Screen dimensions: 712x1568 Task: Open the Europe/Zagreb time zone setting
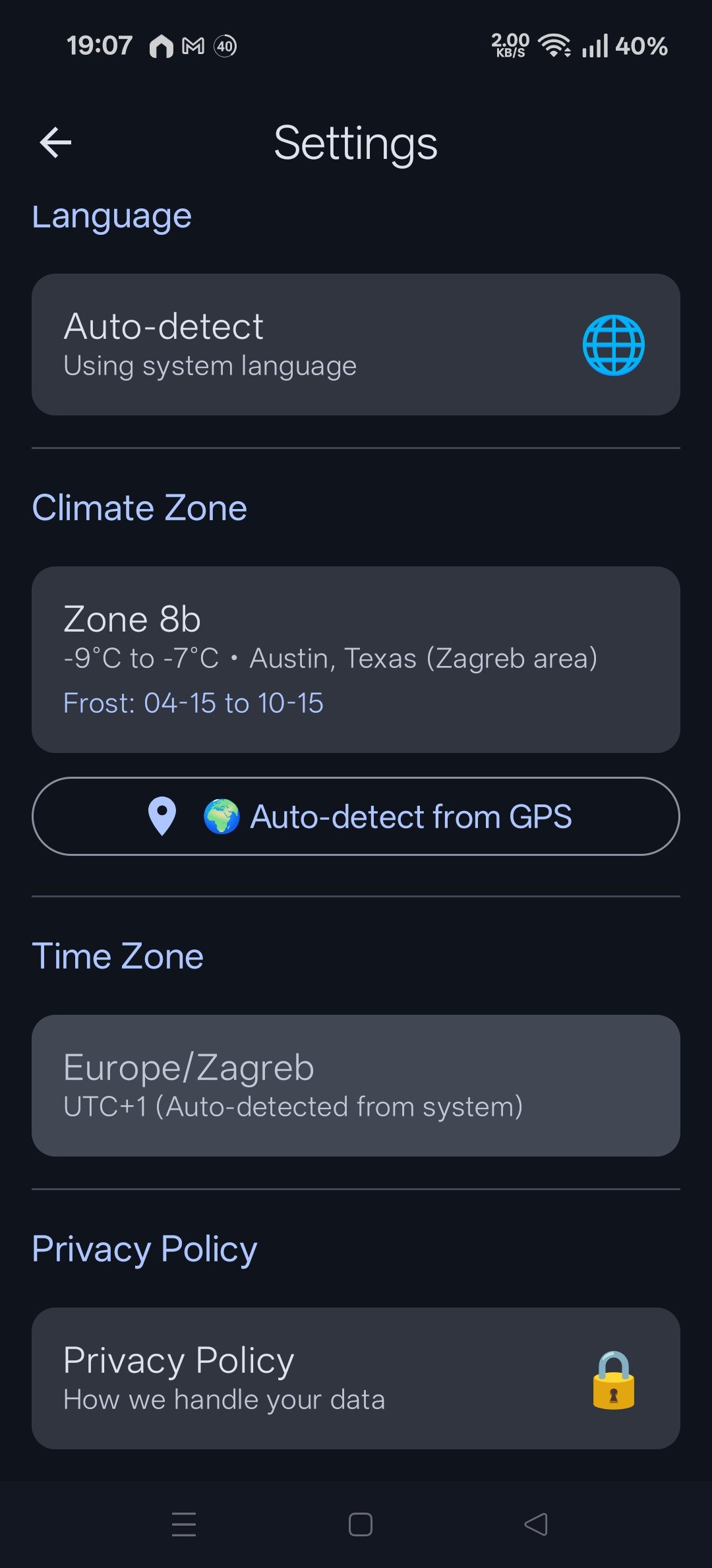click(x=356, y=1085)
